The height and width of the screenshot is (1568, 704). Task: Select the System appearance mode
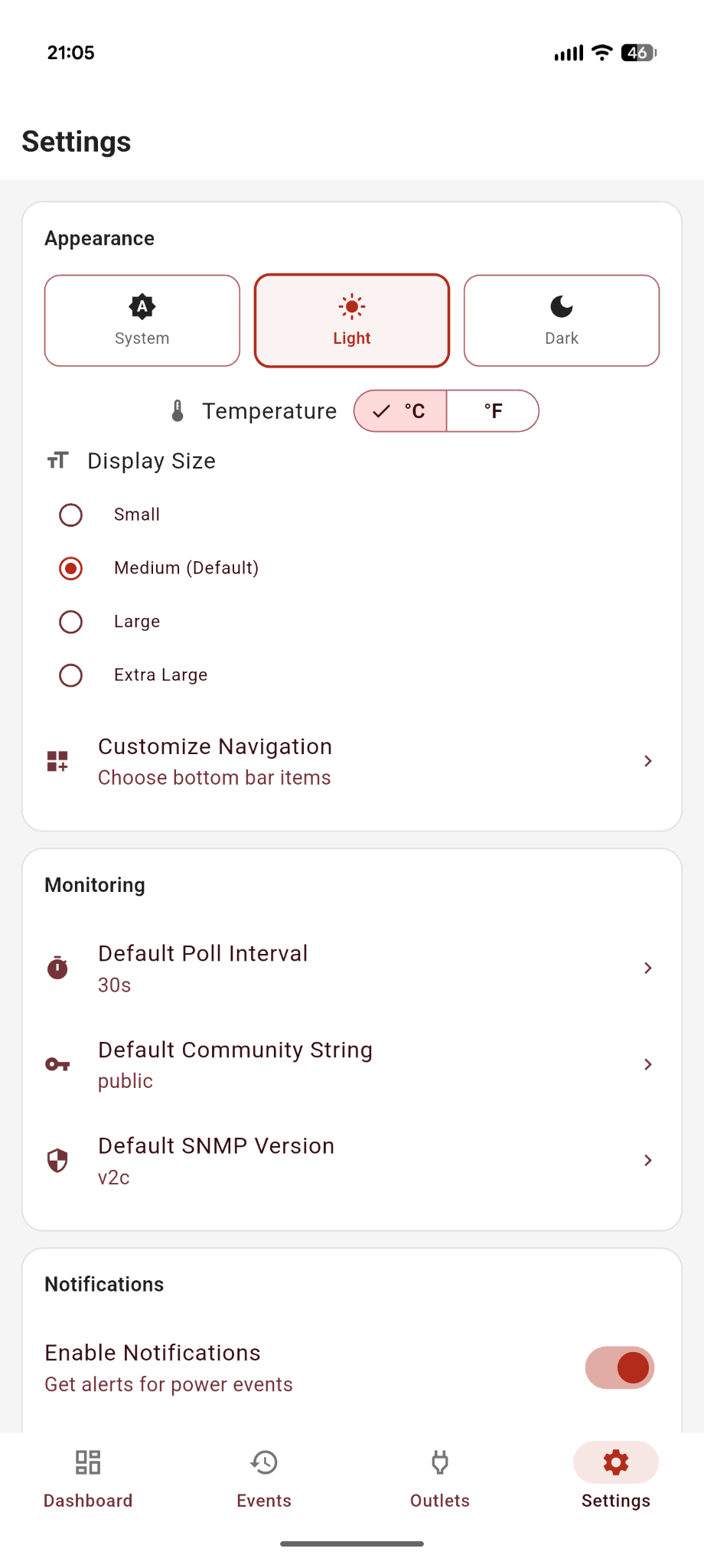pyautogui.click(x=142, y=320)
